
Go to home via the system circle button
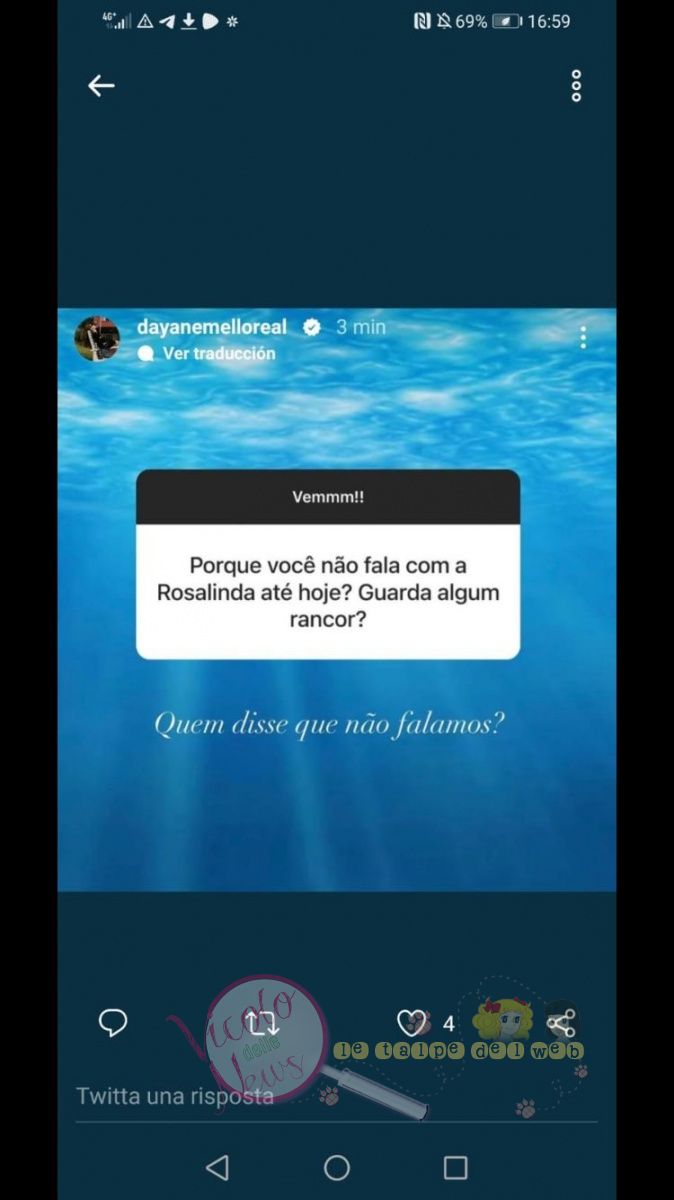(x=337, y=1167)
